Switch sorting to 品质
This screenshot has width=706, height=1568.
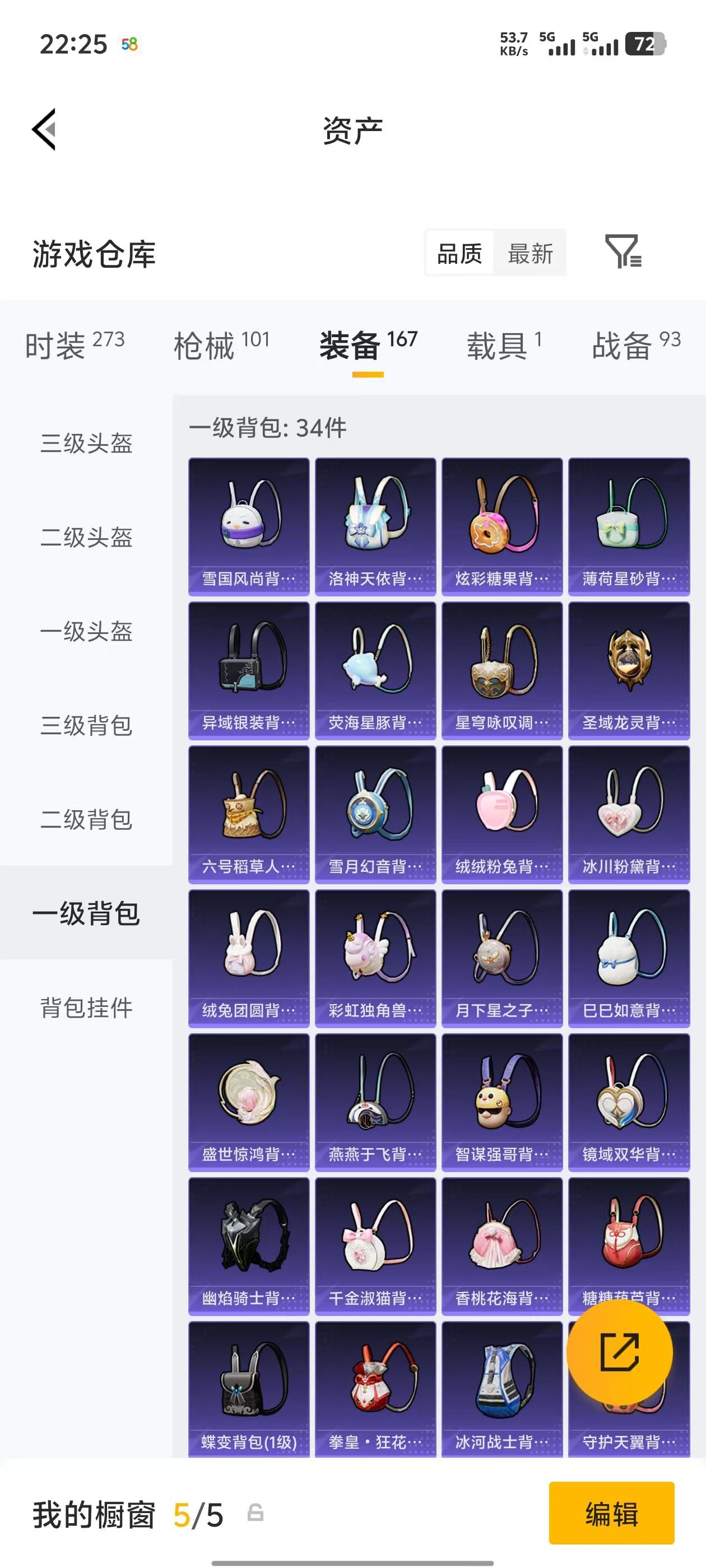coord(460,253)
